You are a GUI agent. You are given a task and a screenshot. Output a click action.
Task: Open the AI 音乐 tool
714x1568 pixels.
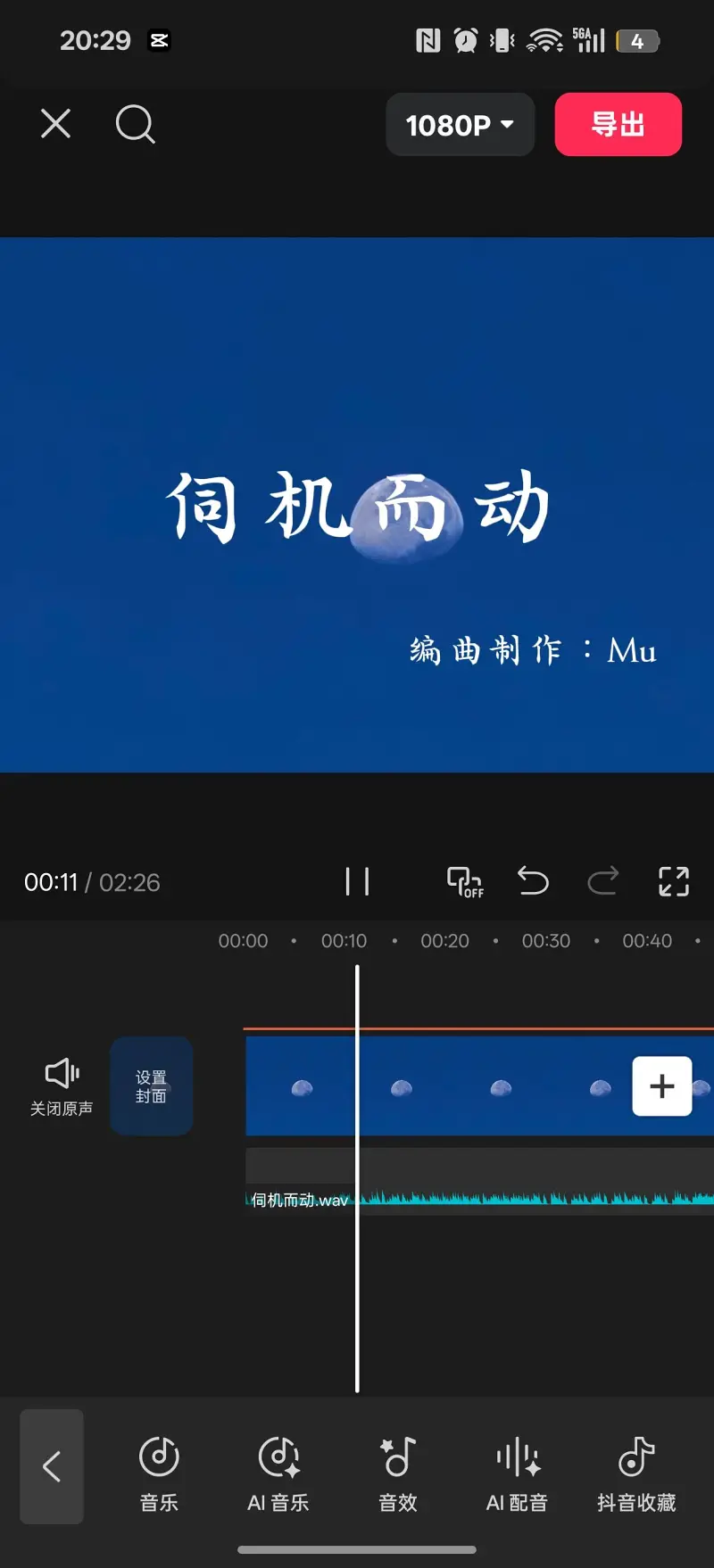[x=278, y=1473]
